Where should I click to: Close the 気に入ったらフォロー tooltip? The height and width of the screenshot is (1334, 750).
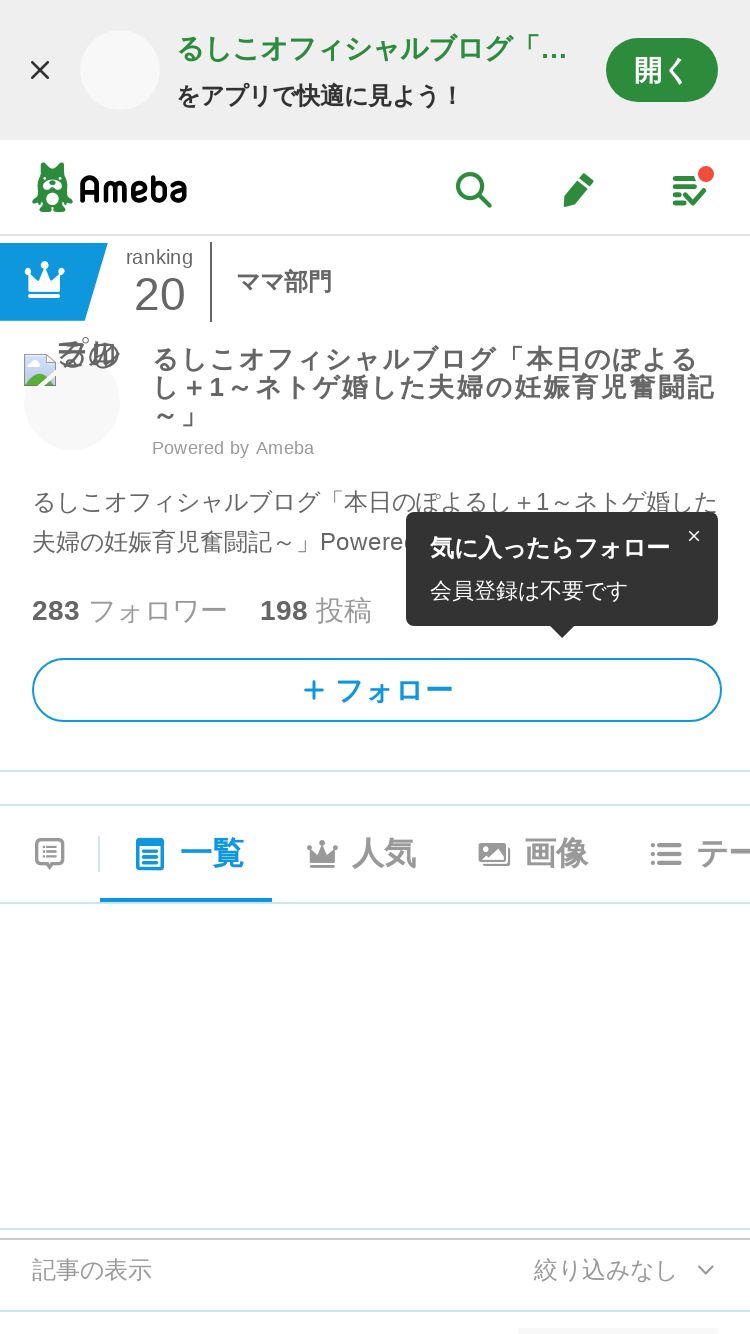point(694,536)
